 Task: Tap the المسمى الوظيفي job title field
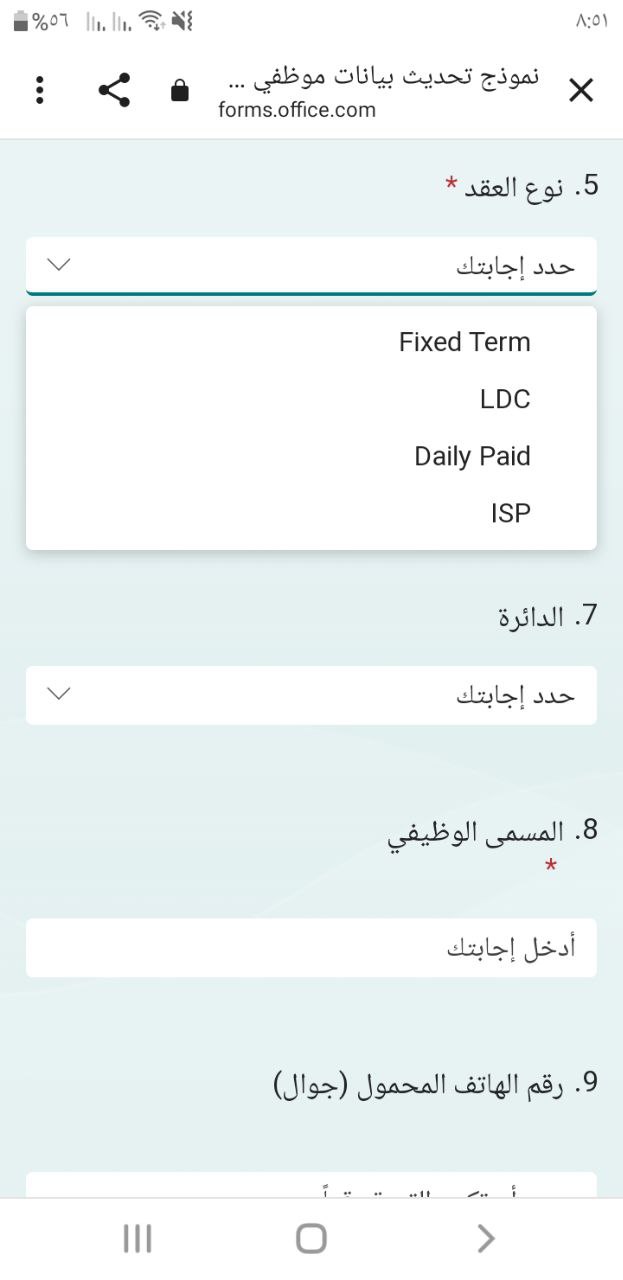(311, 947)
